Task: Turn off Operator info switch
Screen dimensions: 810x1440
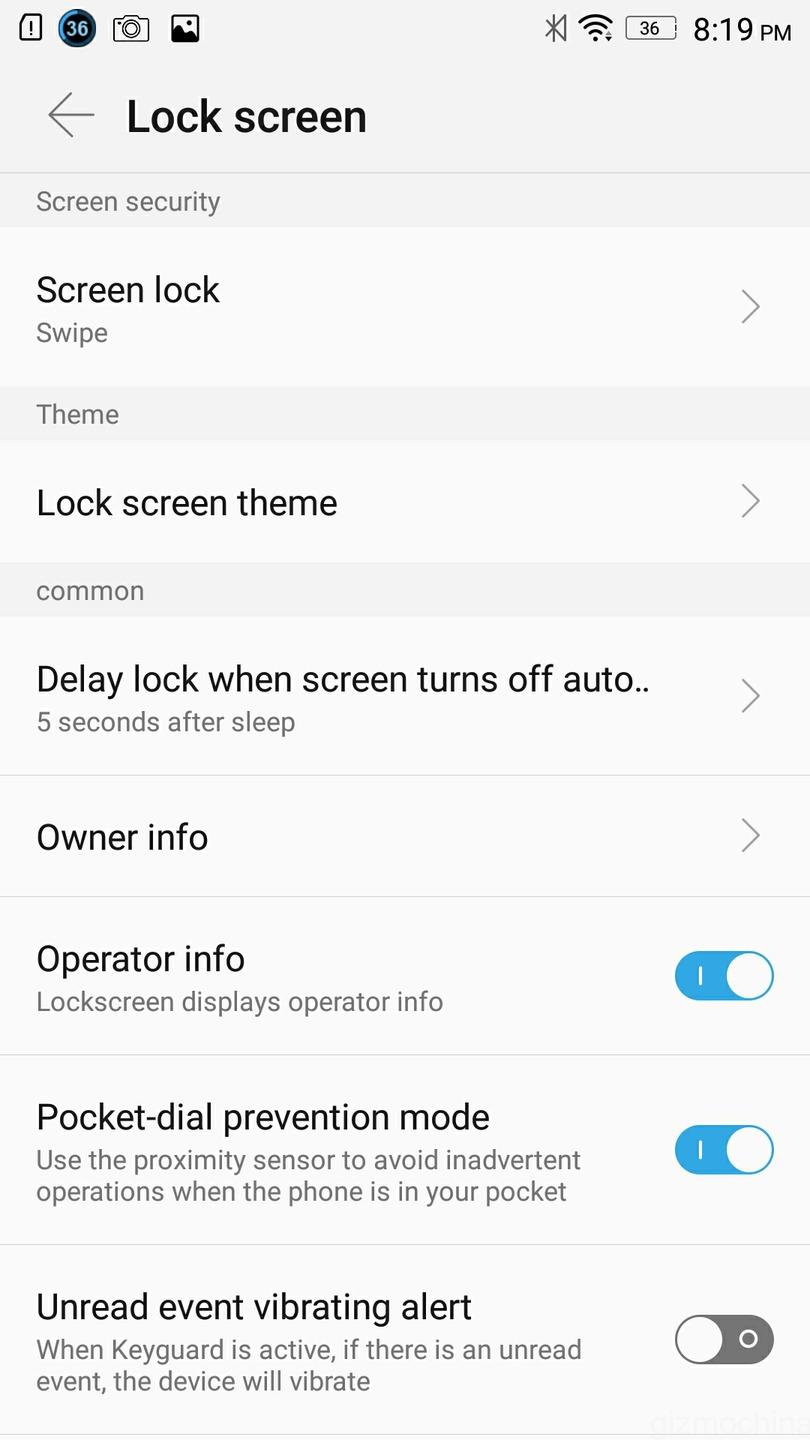Action: pyautogui.click(x=724, y=976)
